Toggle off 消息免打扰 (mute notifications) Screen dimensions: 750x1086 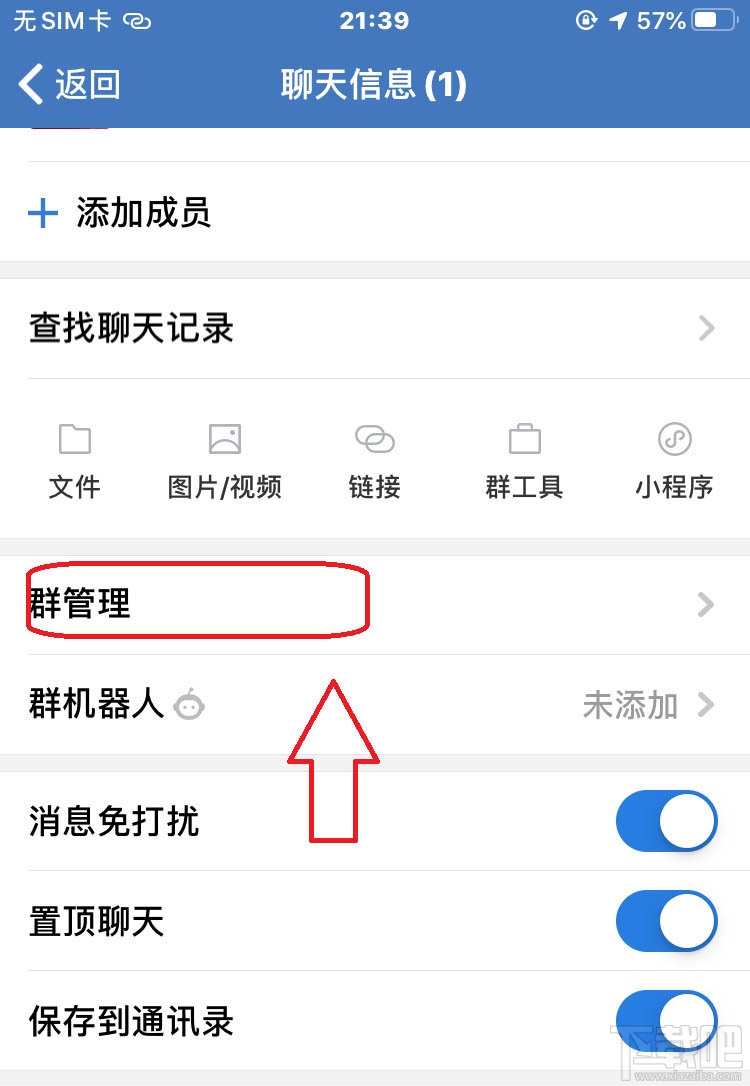tap(666, 821)
